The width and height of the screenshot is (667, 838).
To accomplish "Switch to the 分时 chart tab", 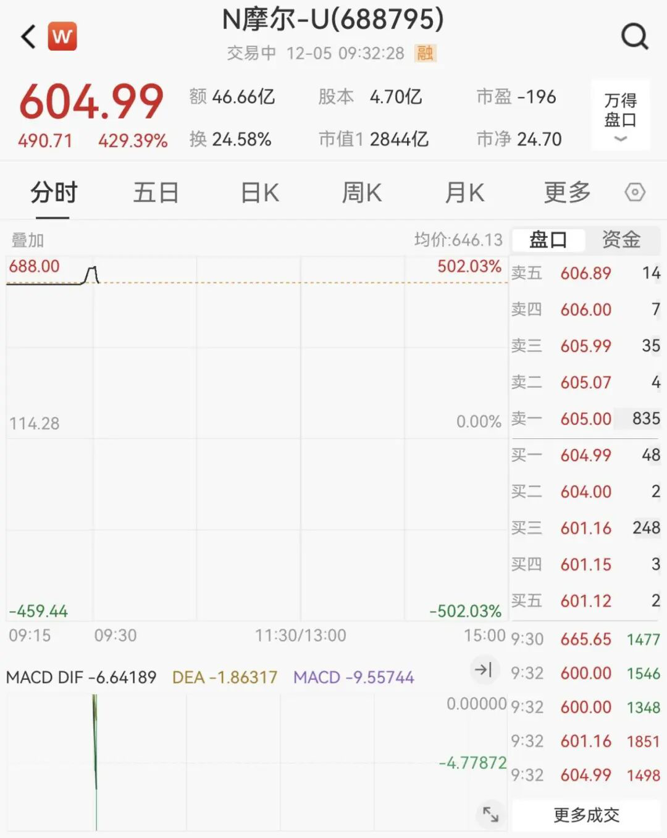I will tap(54, 192).
